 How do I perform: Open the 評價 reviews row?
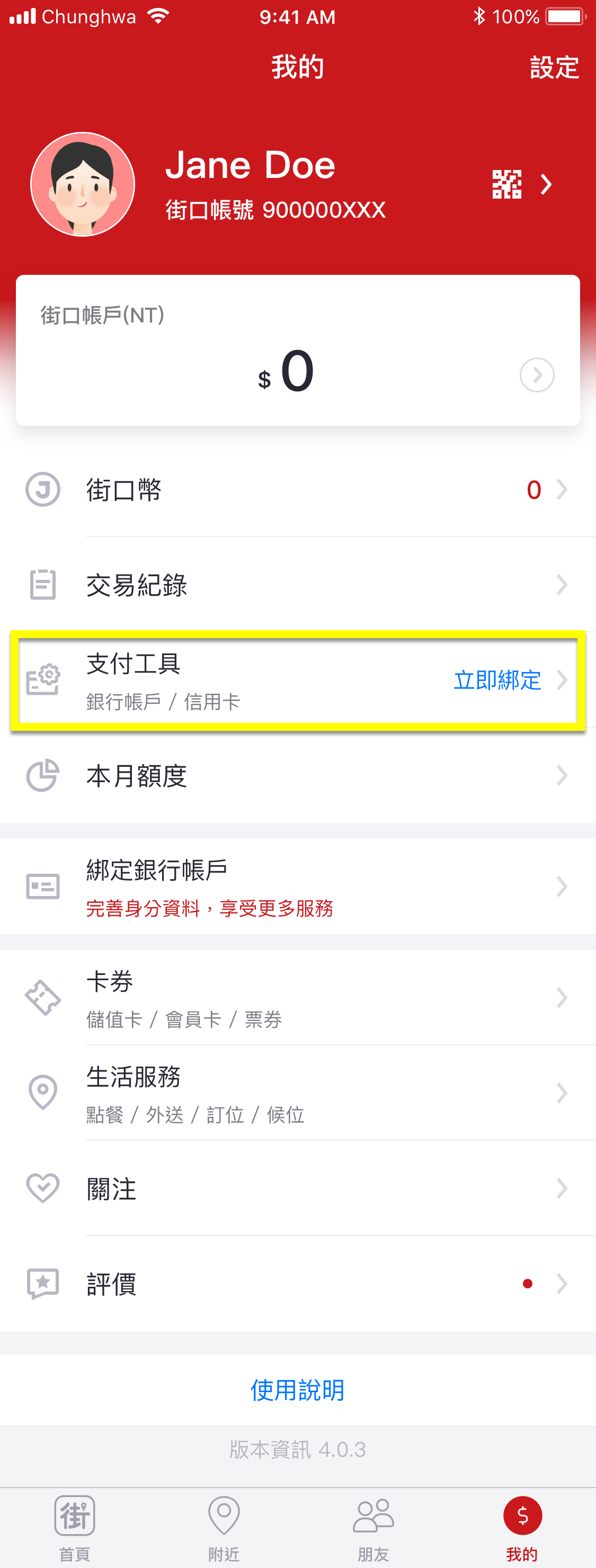297,1284
